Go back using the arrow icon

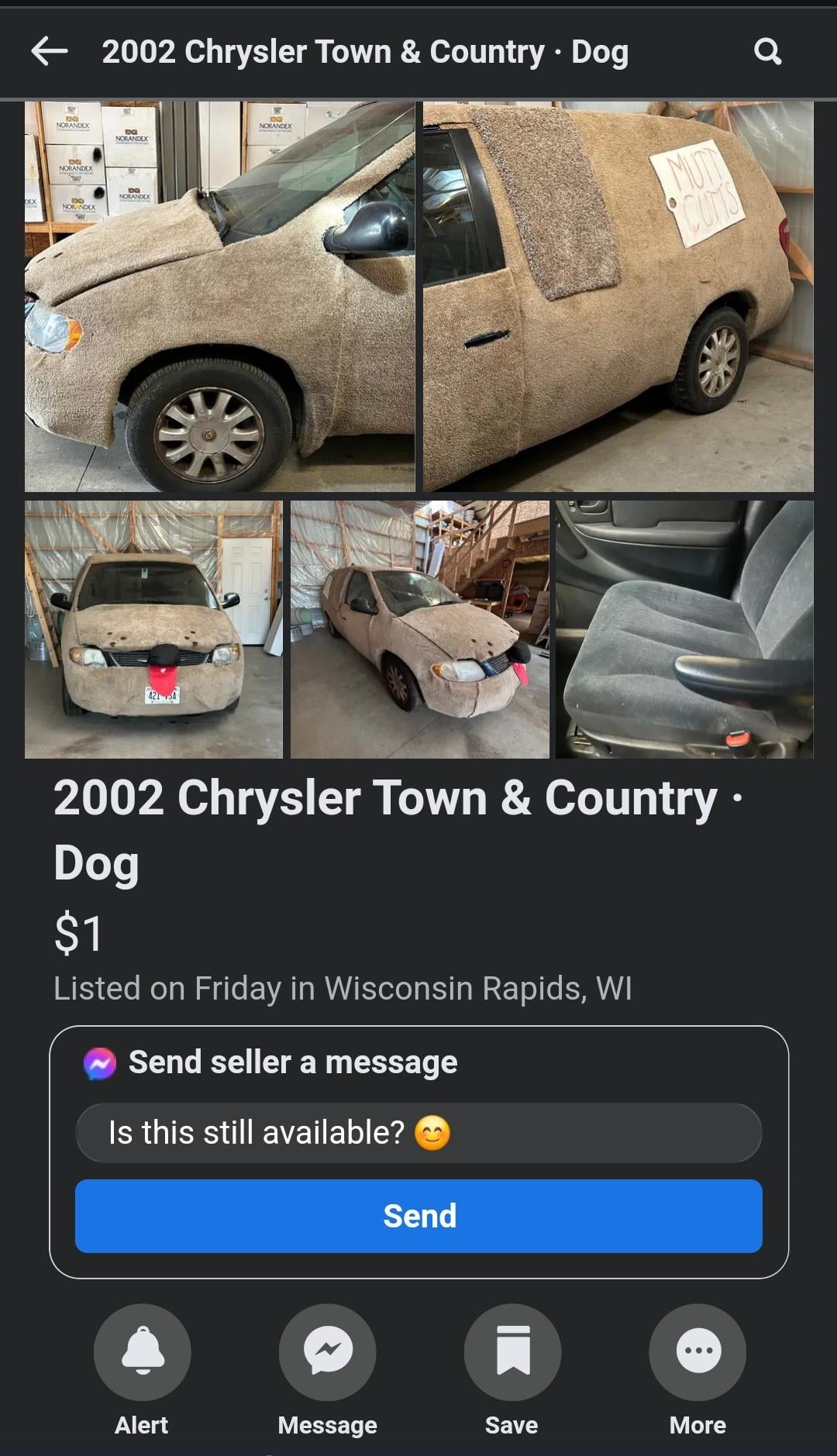tap(50, 52)
